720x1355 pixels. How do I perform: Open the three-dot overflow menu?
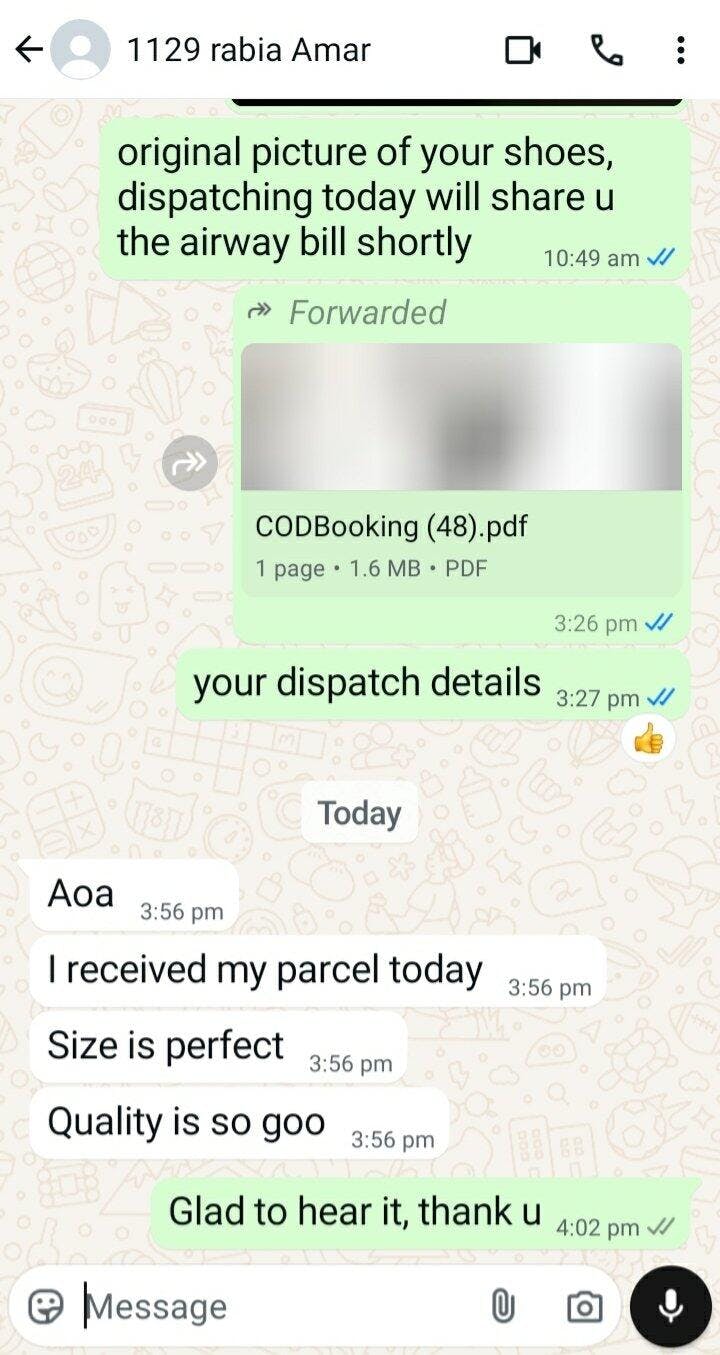tap(680, 50)
